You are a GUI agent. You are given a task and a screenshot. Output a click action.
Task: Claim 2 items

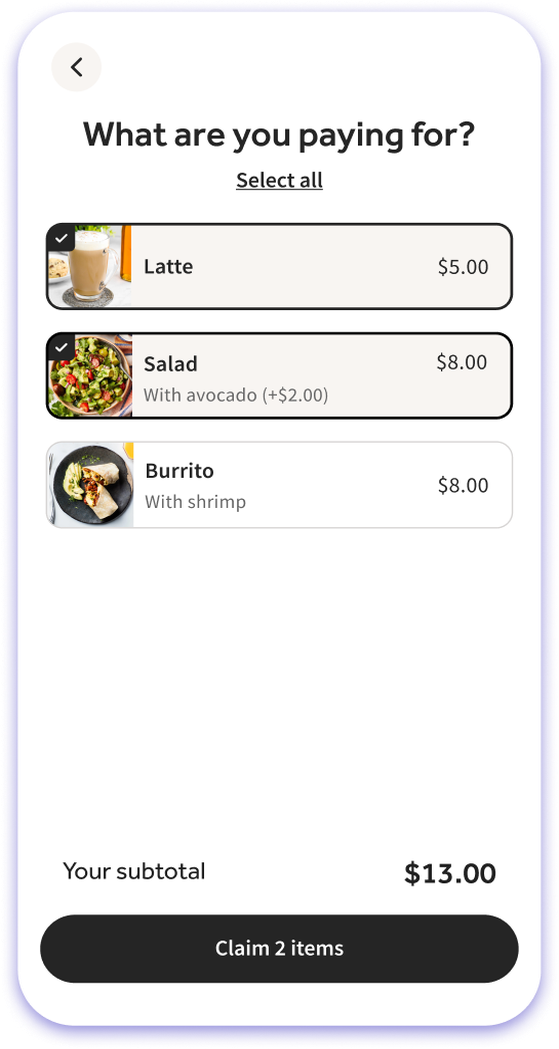point(280,949)
